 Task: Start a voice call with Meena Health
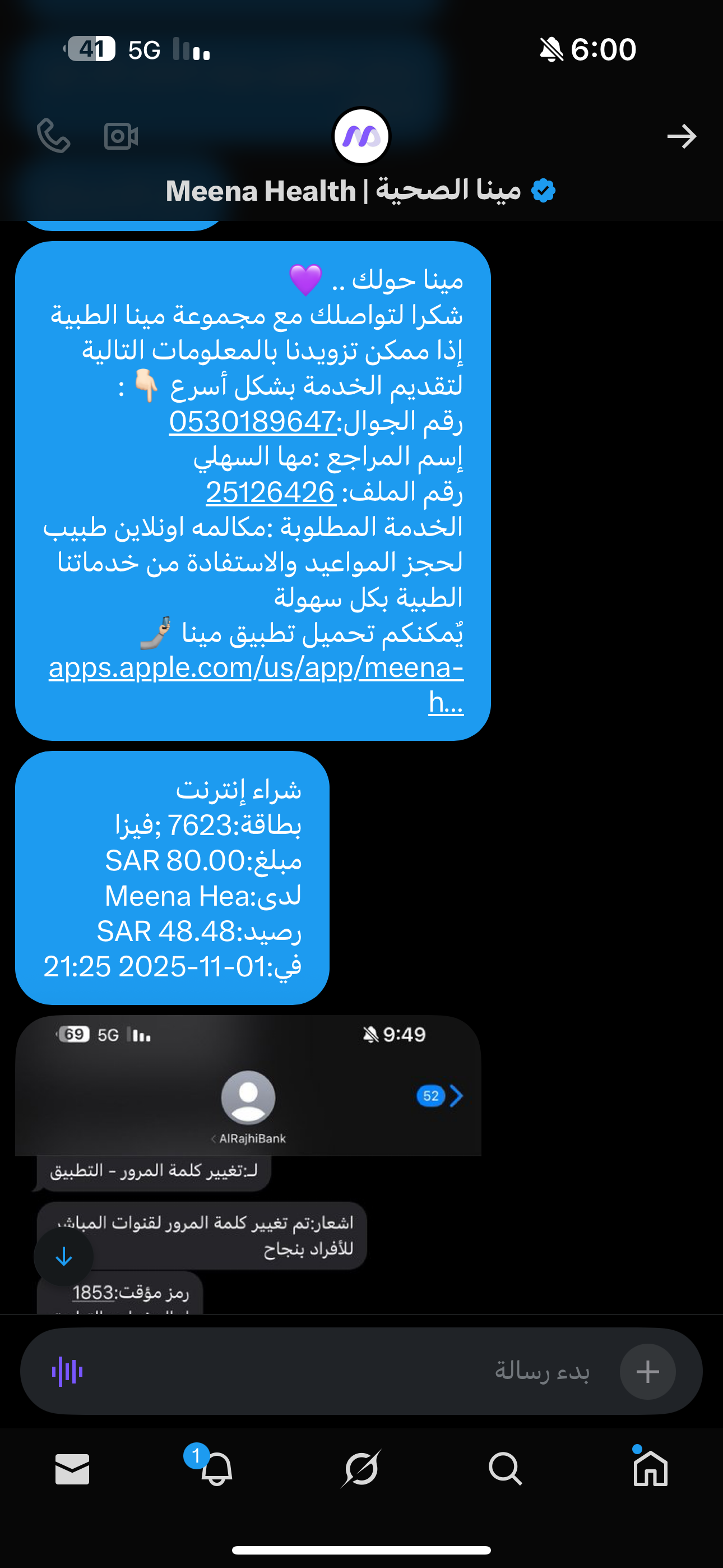point(54,136)
